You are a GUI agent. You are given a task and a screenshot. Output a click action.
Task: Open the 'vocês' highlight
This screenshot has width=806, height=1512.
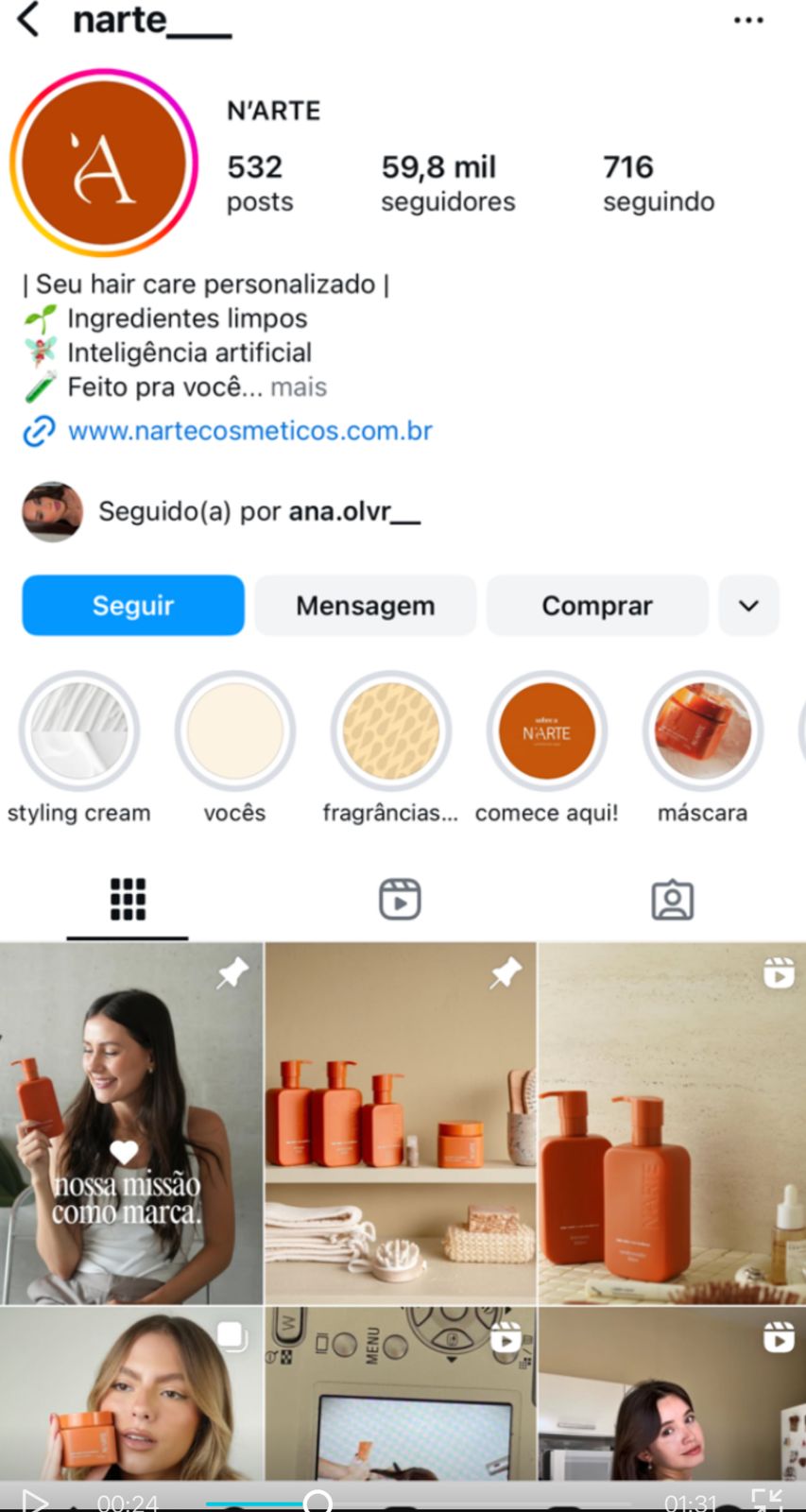235,731
